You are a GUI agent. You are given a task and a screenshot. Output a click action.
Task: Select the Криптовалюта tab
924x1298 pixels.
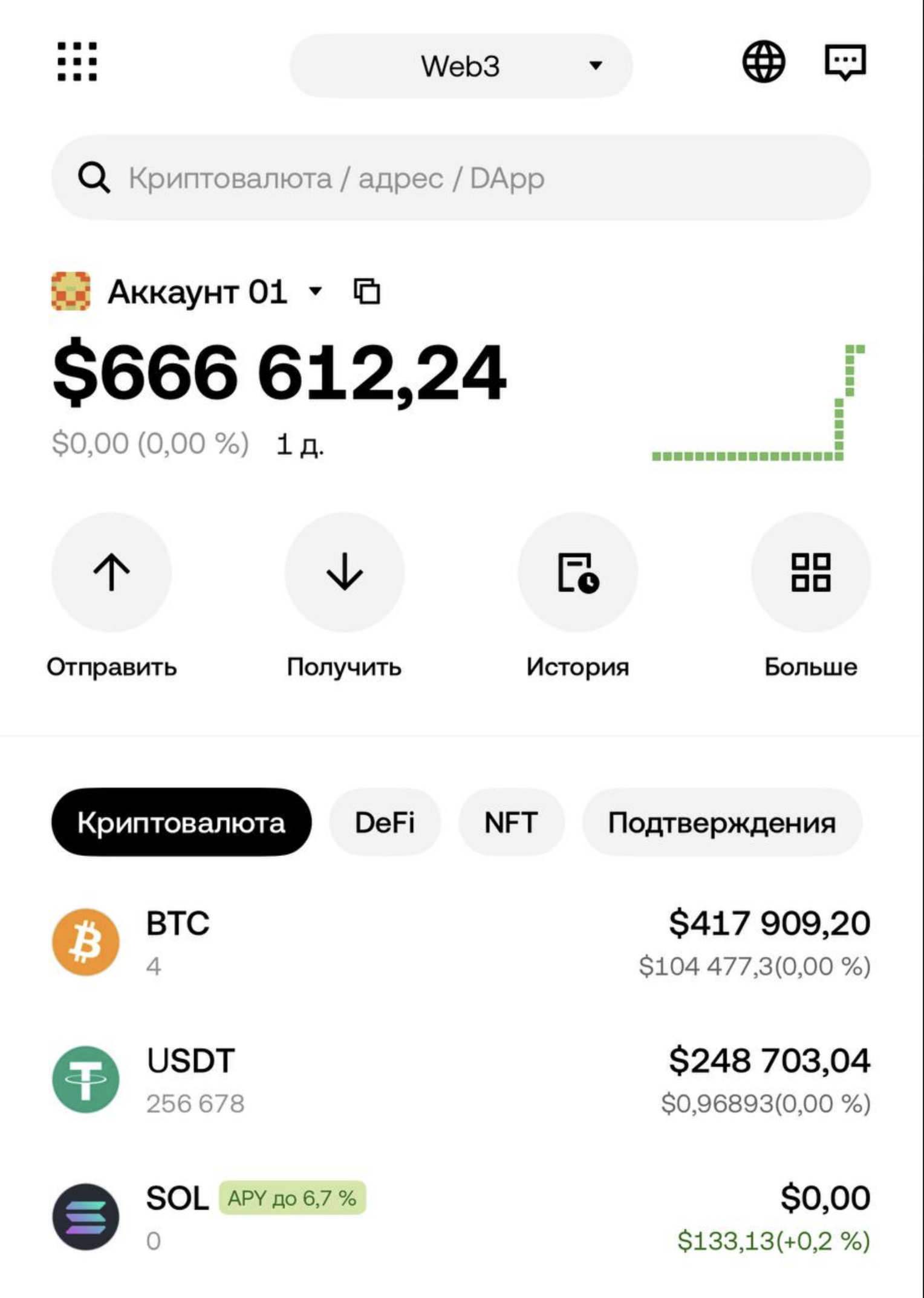tap(181, 822)
